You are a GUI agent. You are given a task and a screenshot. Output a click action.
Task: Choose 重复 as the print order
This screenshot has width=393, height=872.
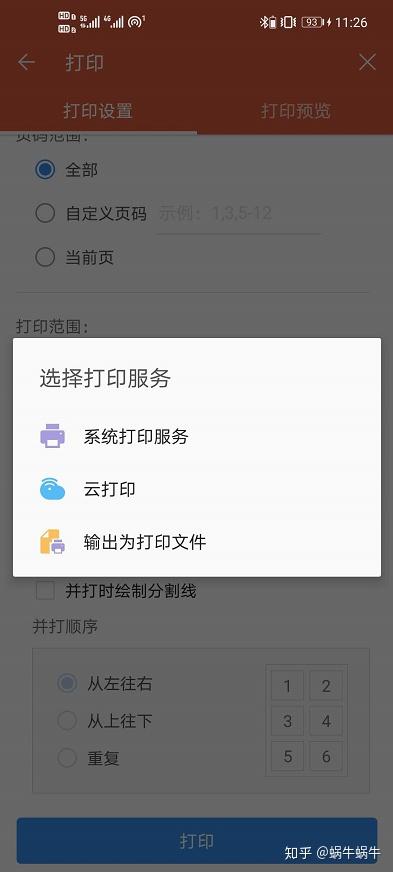pyautogui.click(x=88, y=758)
